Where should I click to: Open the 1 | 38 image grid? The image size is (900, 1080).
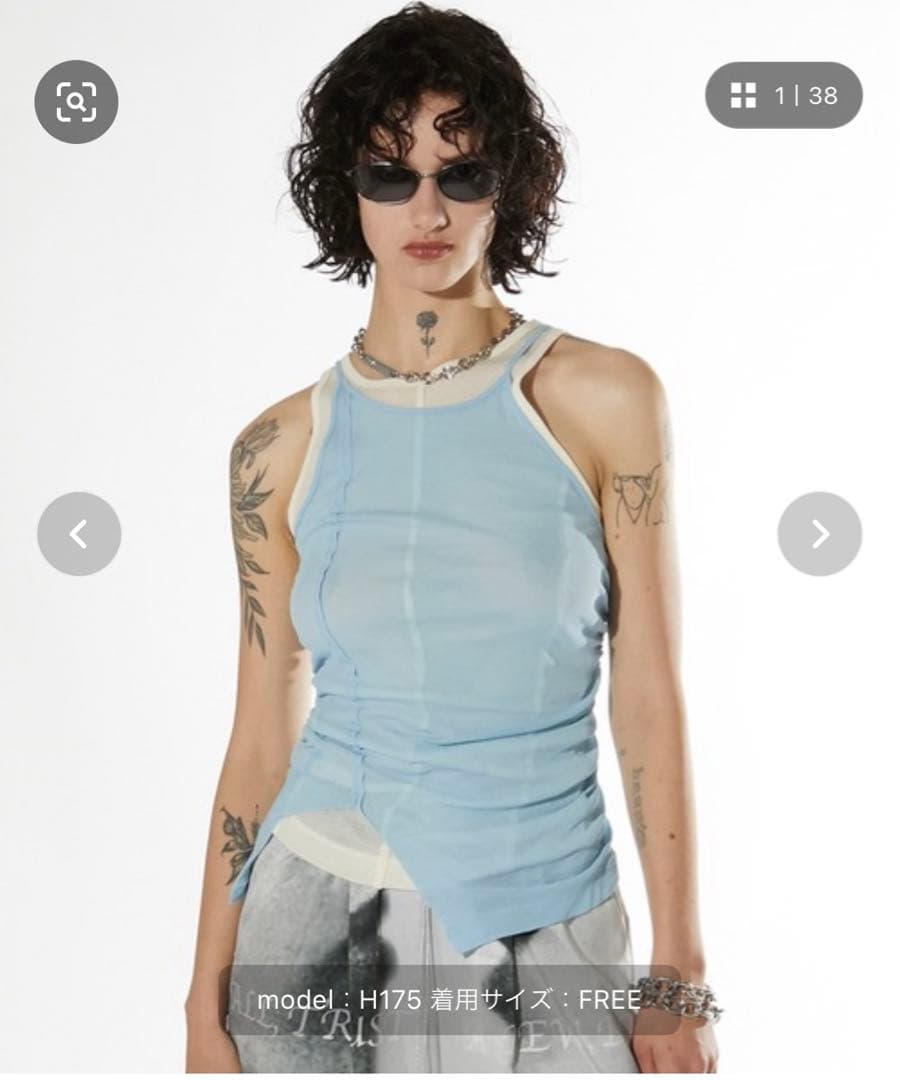783,96
